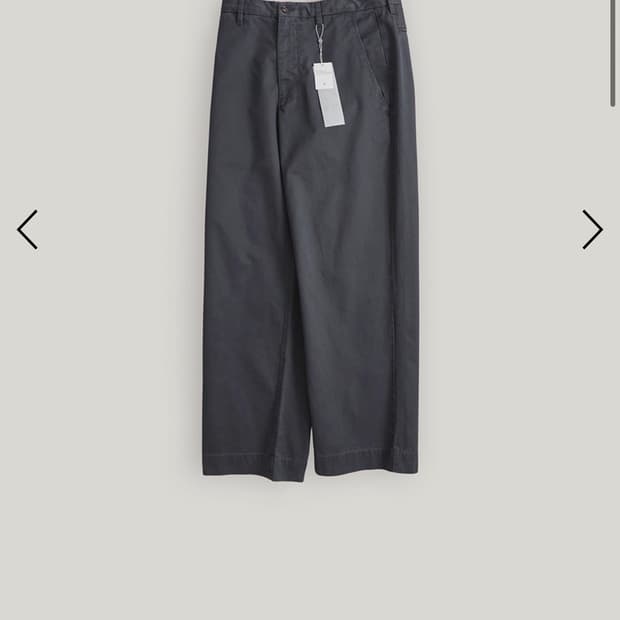Go to the previous product image

pos(27,230)
